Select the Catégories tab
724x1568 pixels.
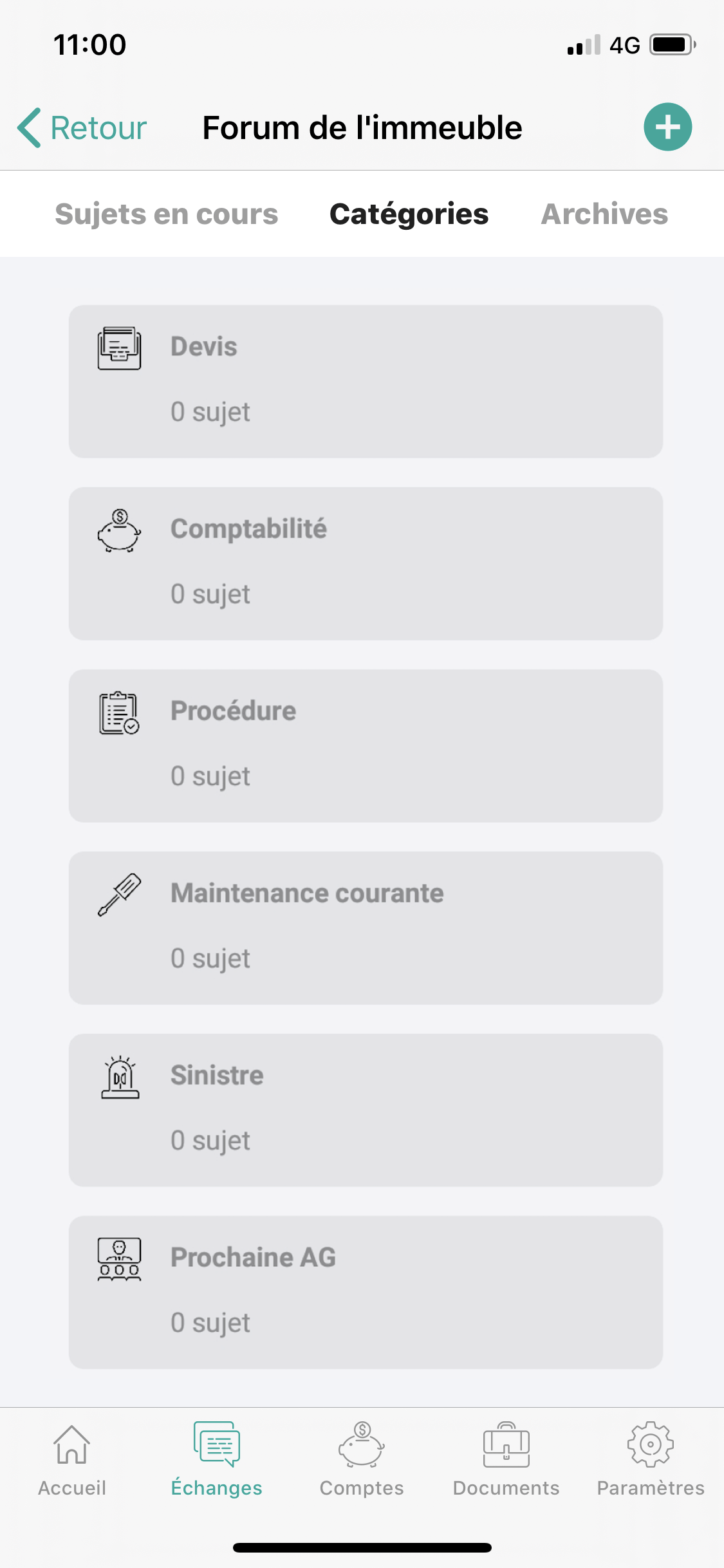click(409, 214)
